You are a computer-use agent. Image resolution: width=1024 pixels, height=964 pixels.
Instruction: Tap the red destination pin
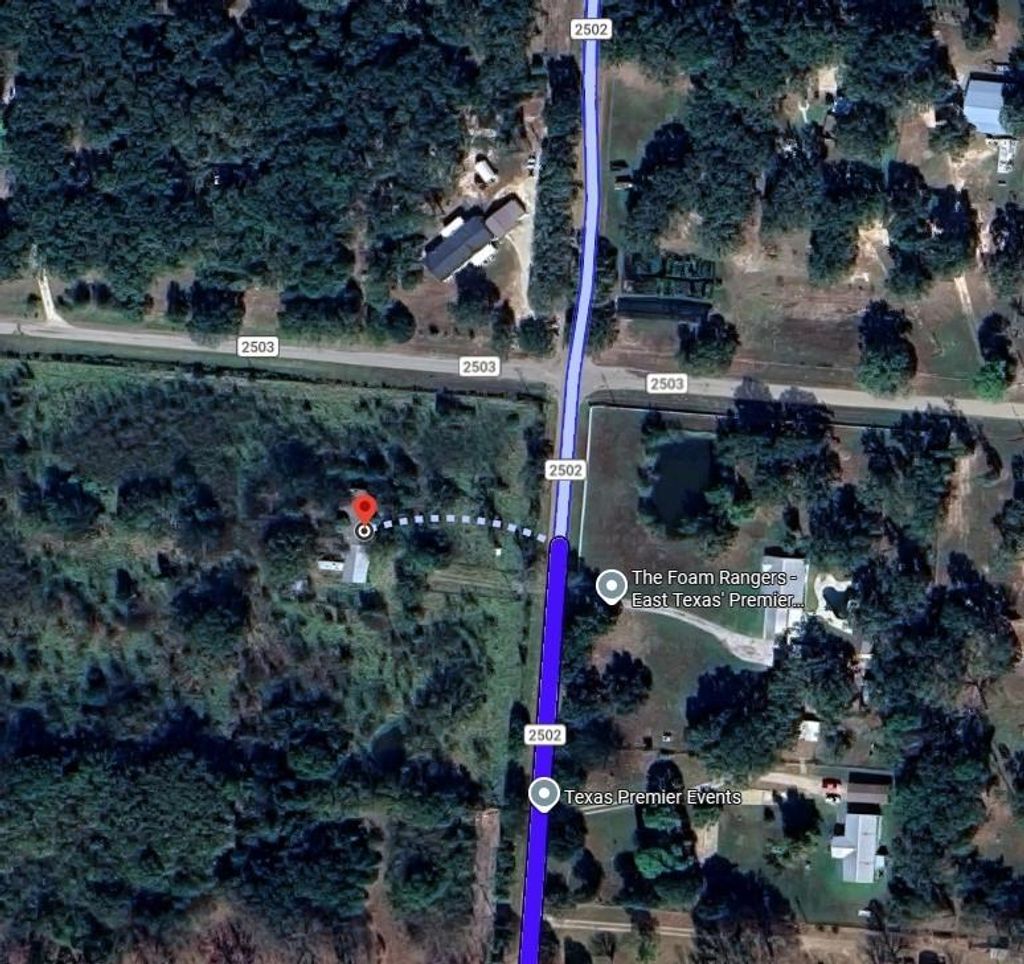click(365, 507)
